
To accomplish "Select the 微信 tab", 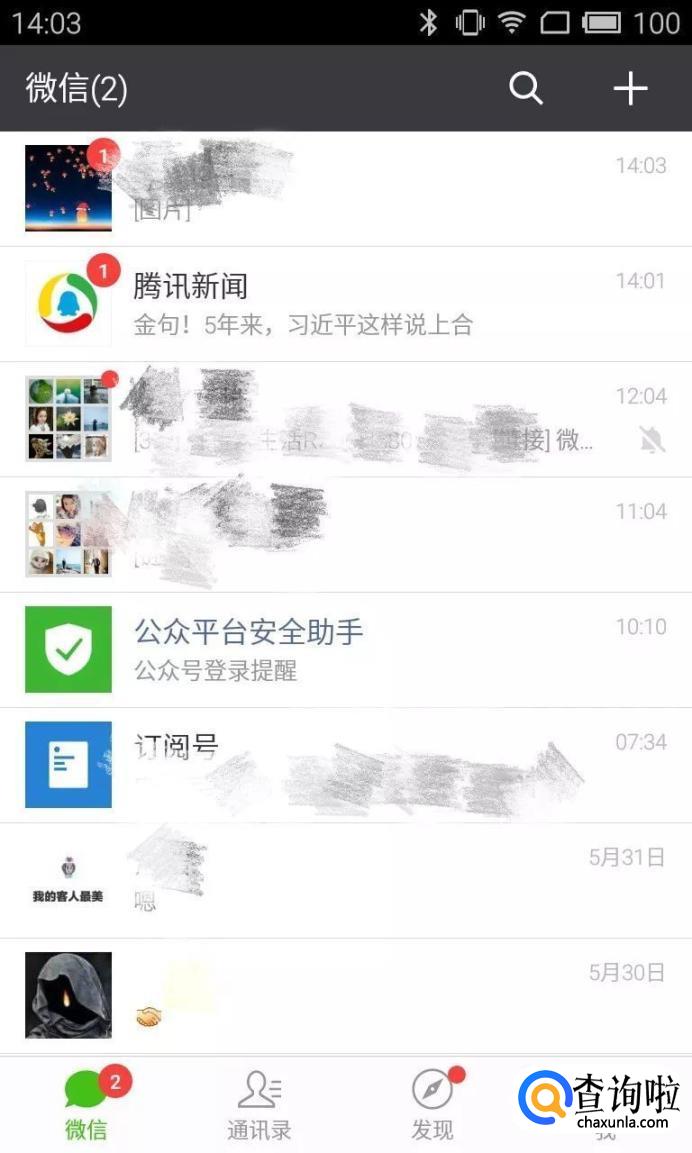I will pyautogui.click(x=86, y=1105).
